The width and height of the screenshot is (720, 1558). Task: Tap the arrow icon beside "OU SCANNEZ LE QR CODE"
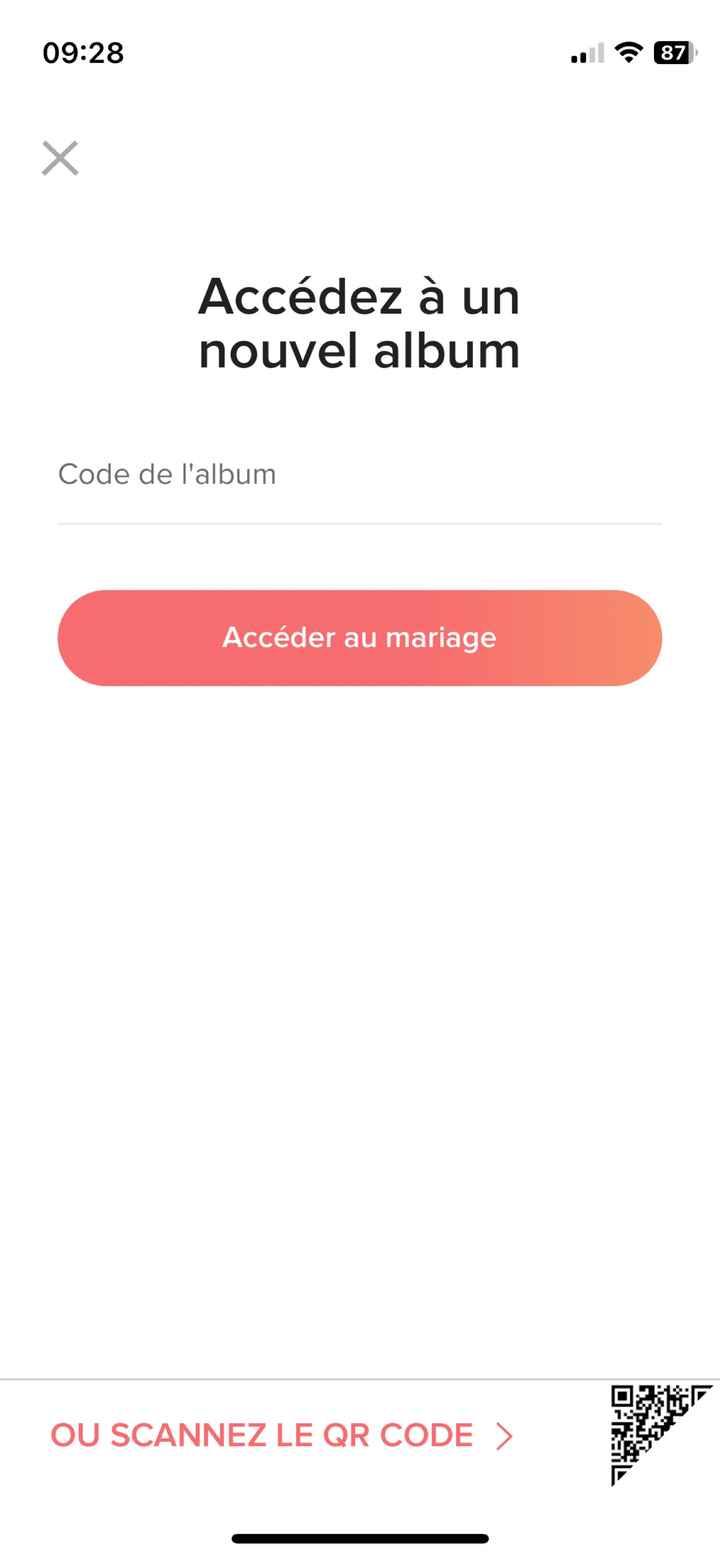click(x=504, y=1435)
